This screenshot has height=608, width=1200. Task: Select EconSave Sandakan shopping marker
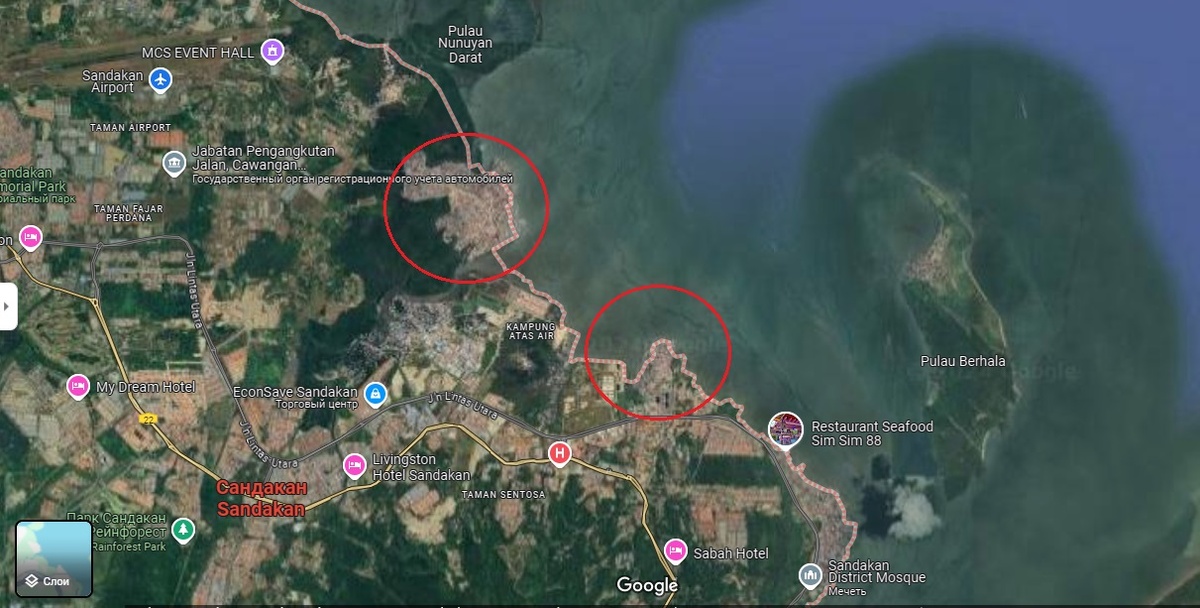coord(375,392)
